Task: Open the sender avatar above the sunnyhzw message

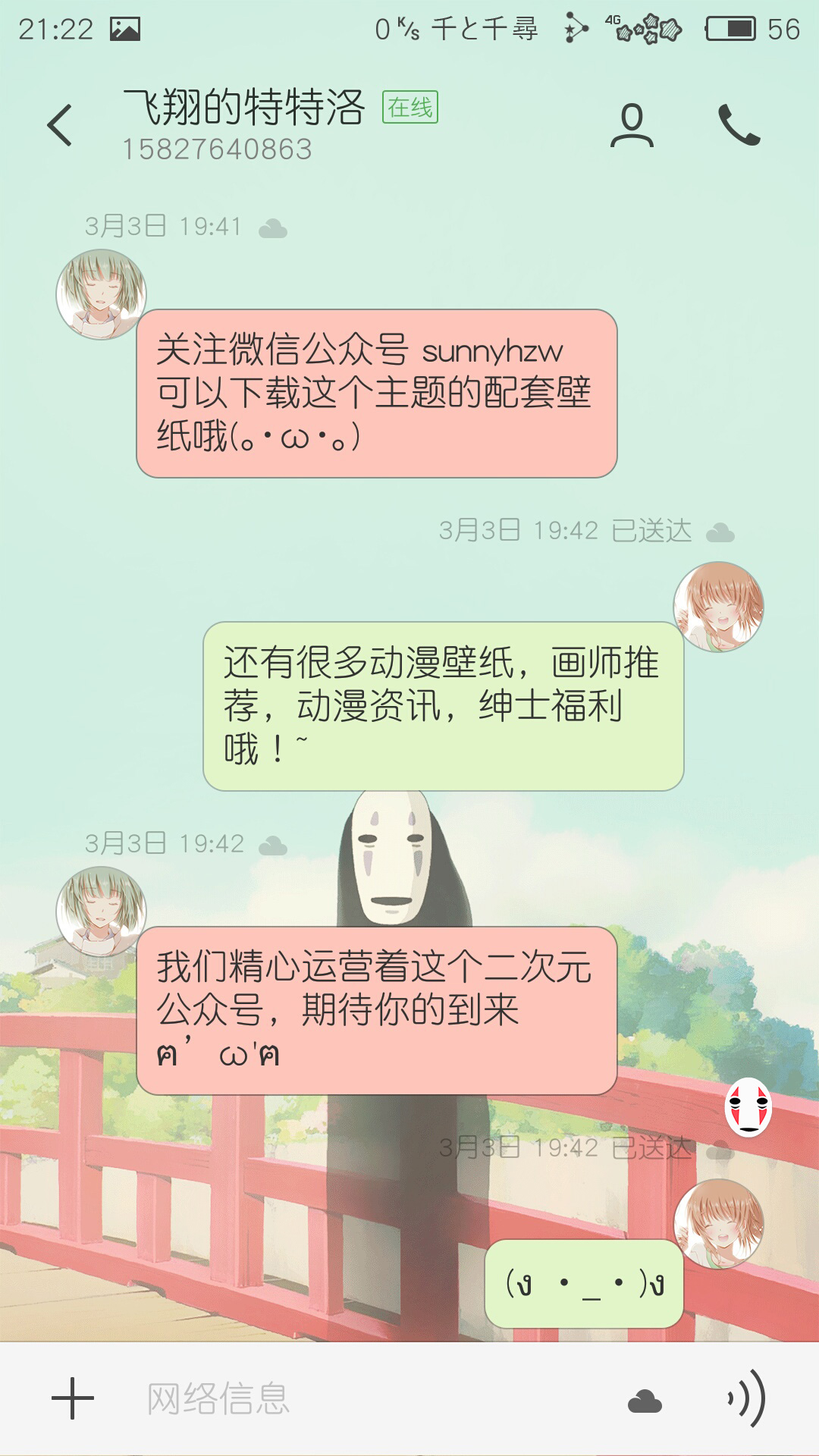Action: [x=101, y=294]
